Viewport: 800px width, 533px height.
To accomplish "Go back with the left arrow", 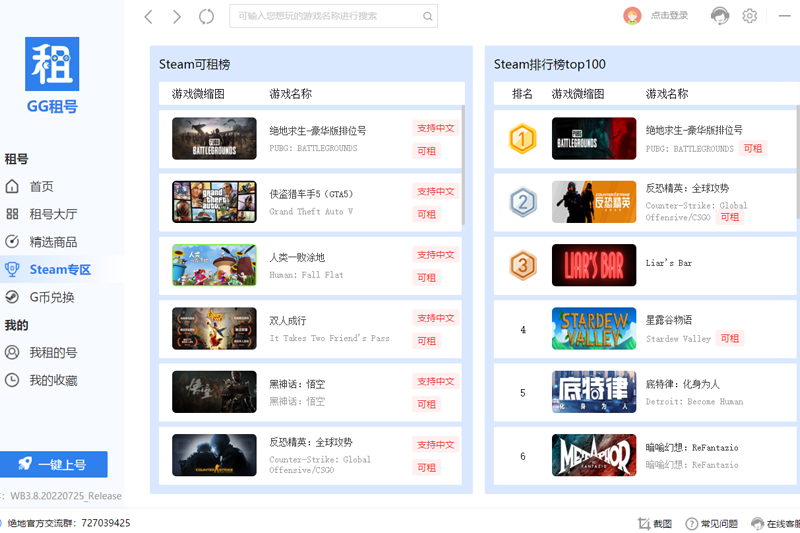I will pyautogui.click(x=149, y=16).
